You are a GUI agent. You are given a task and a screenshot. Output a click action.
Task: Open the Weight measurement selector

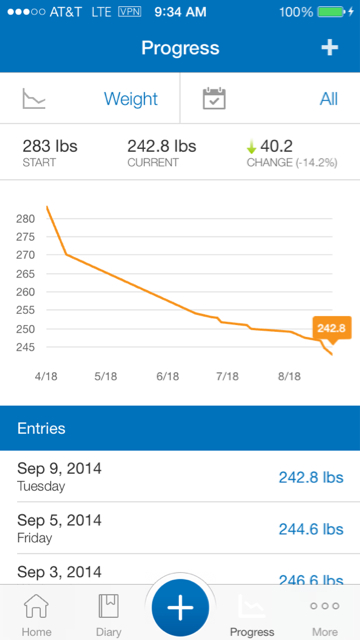90,98
